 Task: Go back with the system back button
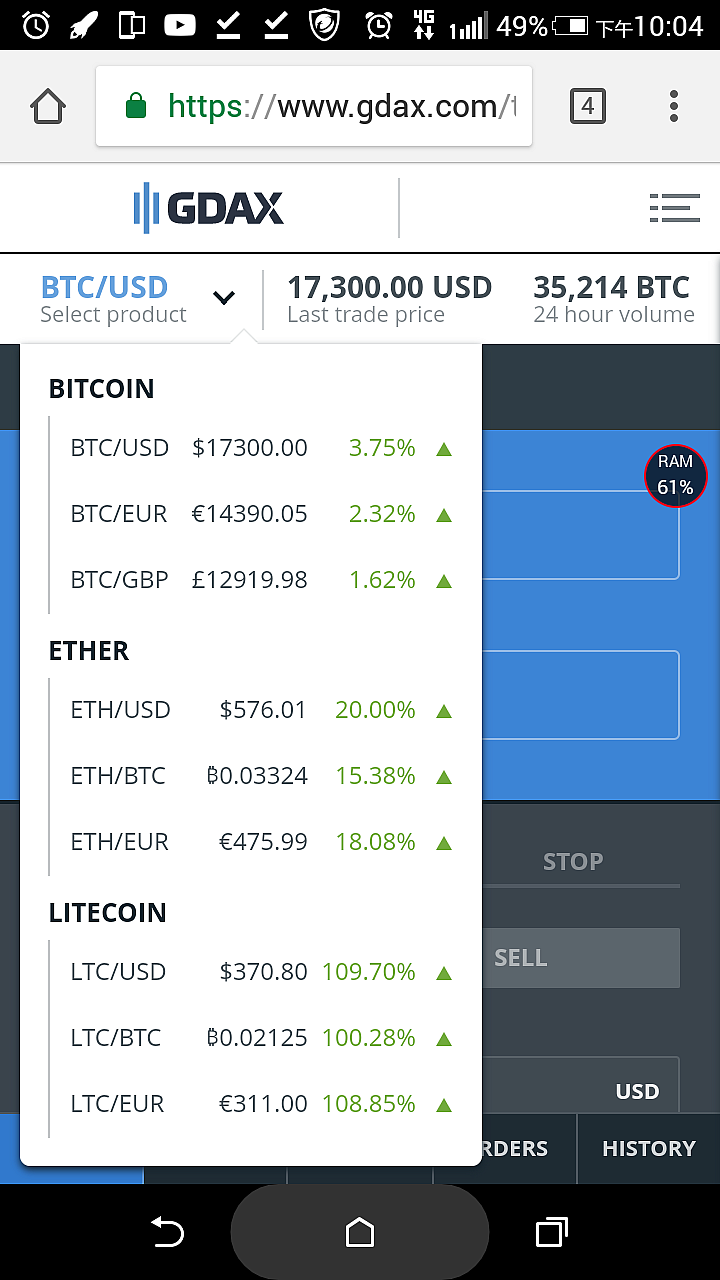pos(167,1232)
